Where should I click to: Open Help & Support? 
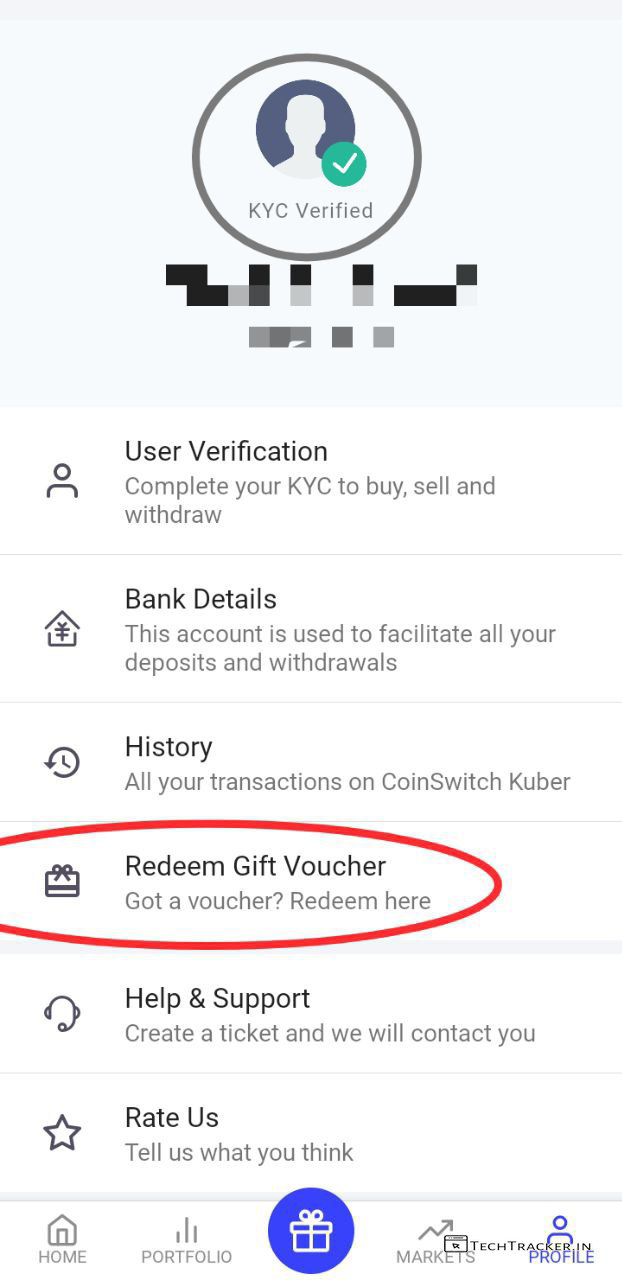pyautogui.click(x=310, y=1015)
